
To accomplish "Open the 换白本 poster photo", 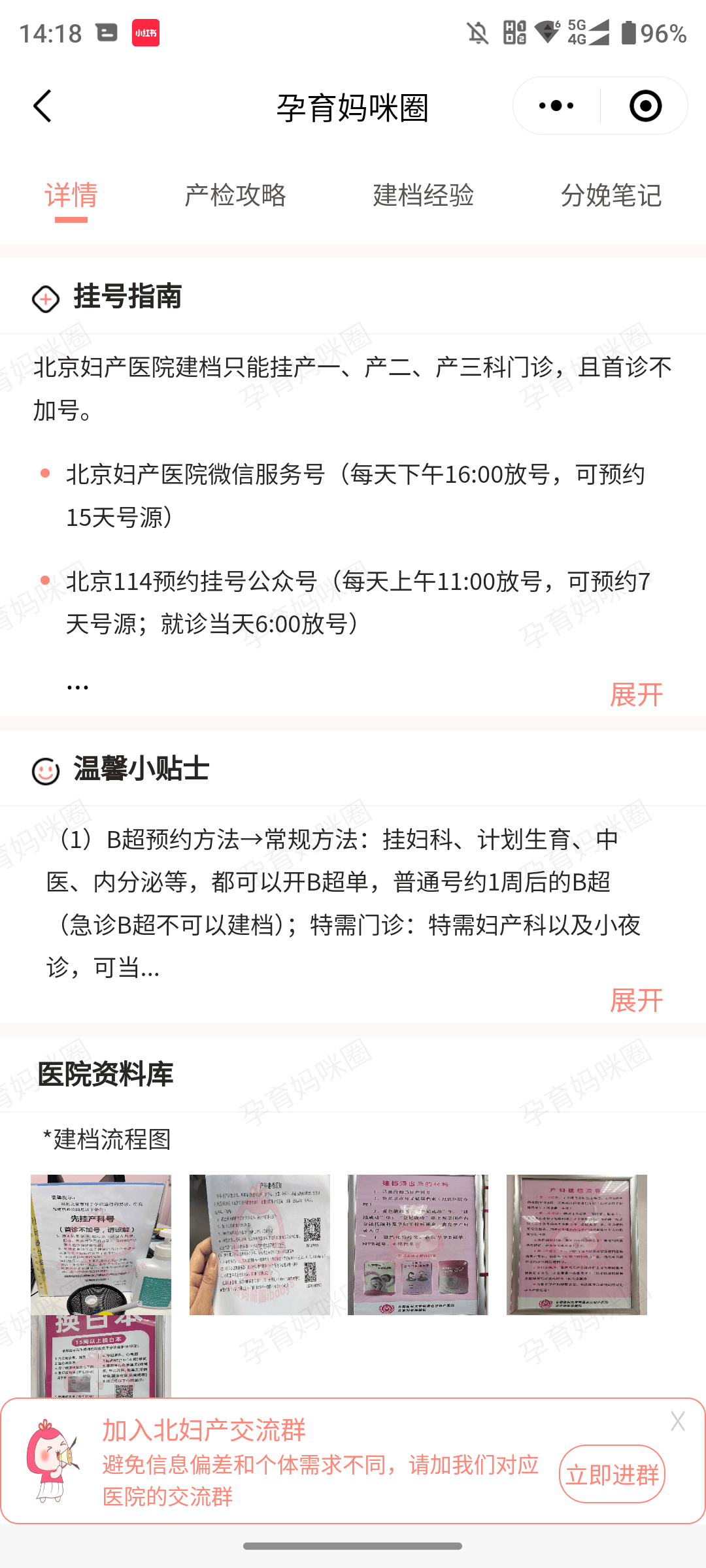I will click(101, 1355).
